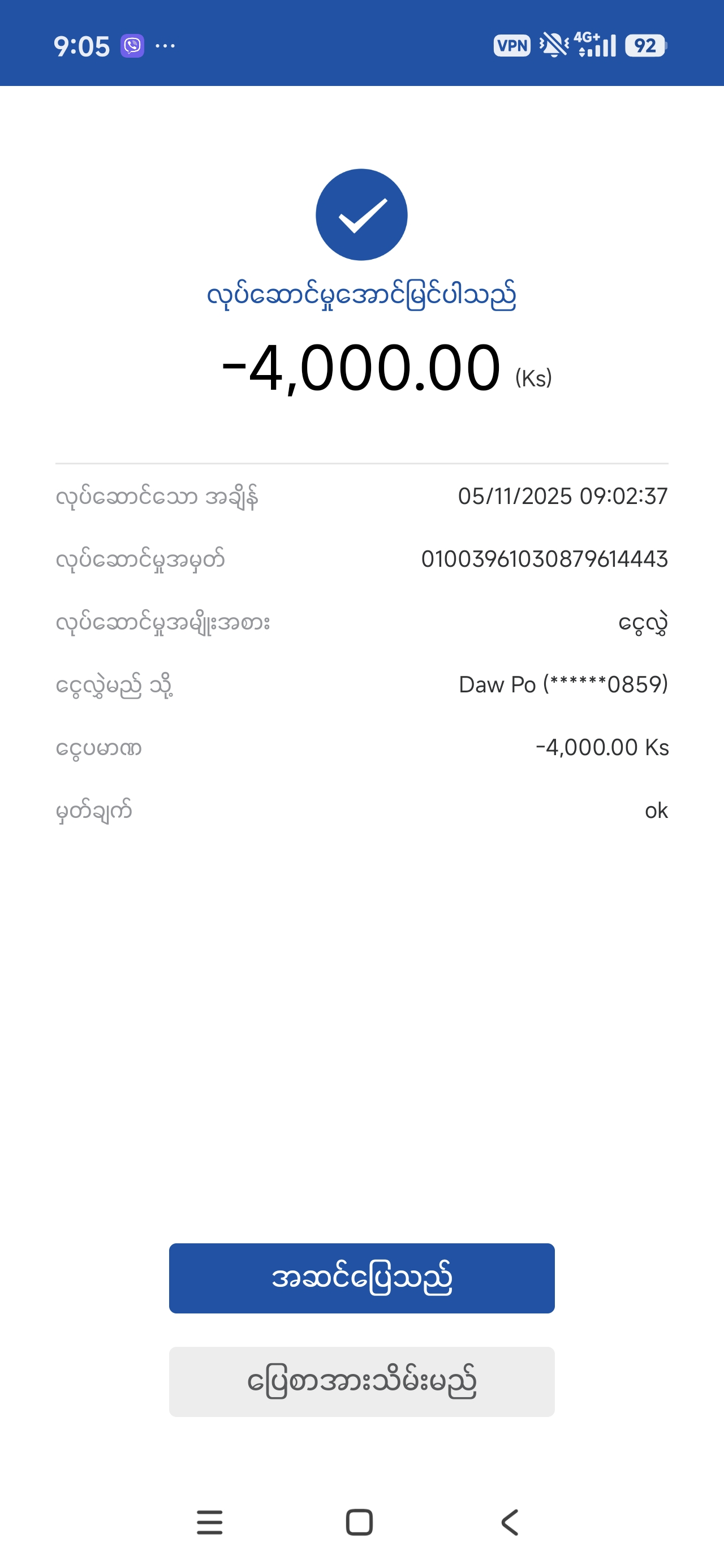Image resolution: width=724 pixels, height=1568 pixels.
Task: Go back using the system back arrow
Action: coord(510,1522)
